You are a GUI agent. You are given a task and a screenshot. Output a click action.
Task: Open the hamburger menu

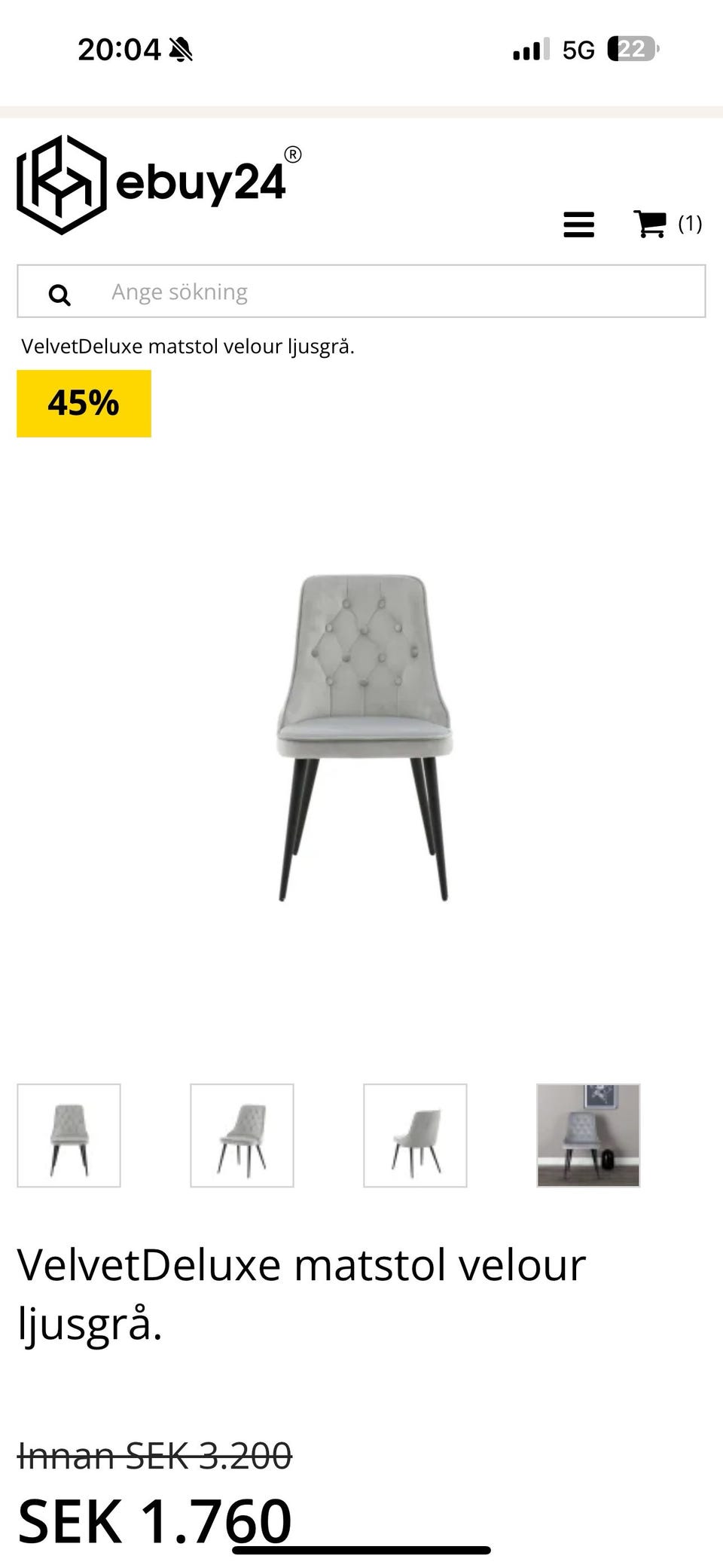coord(578,225)
